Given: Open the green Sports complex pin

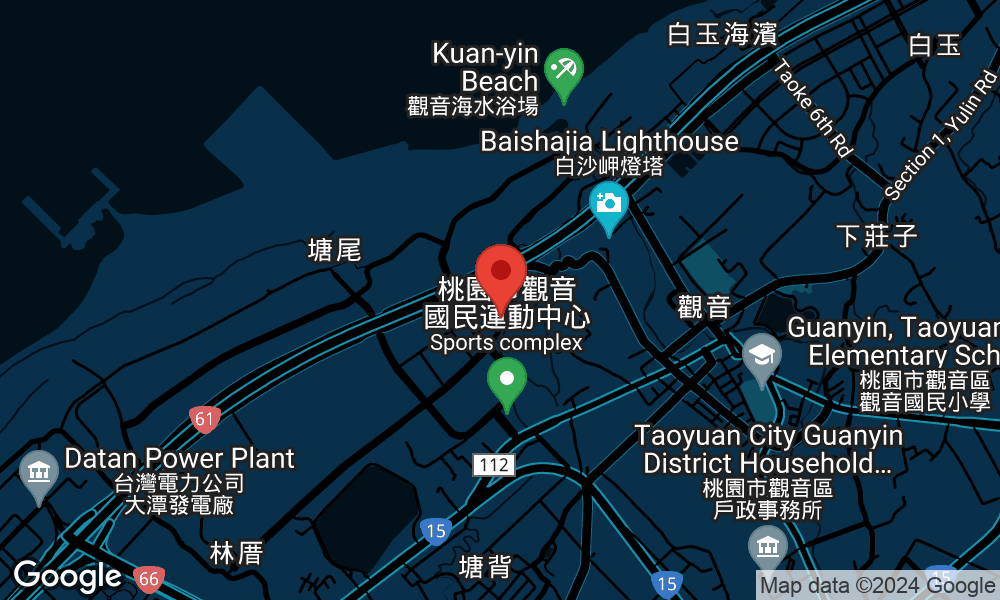Looking at the screenshot, I should point(507,384).
